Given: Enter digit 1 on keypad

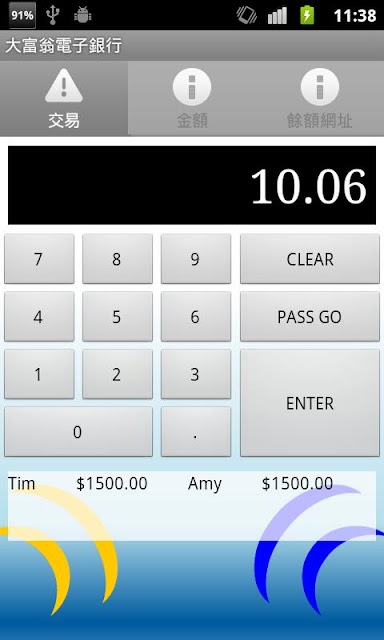Looking at the screenshot, I should point(39,374).
